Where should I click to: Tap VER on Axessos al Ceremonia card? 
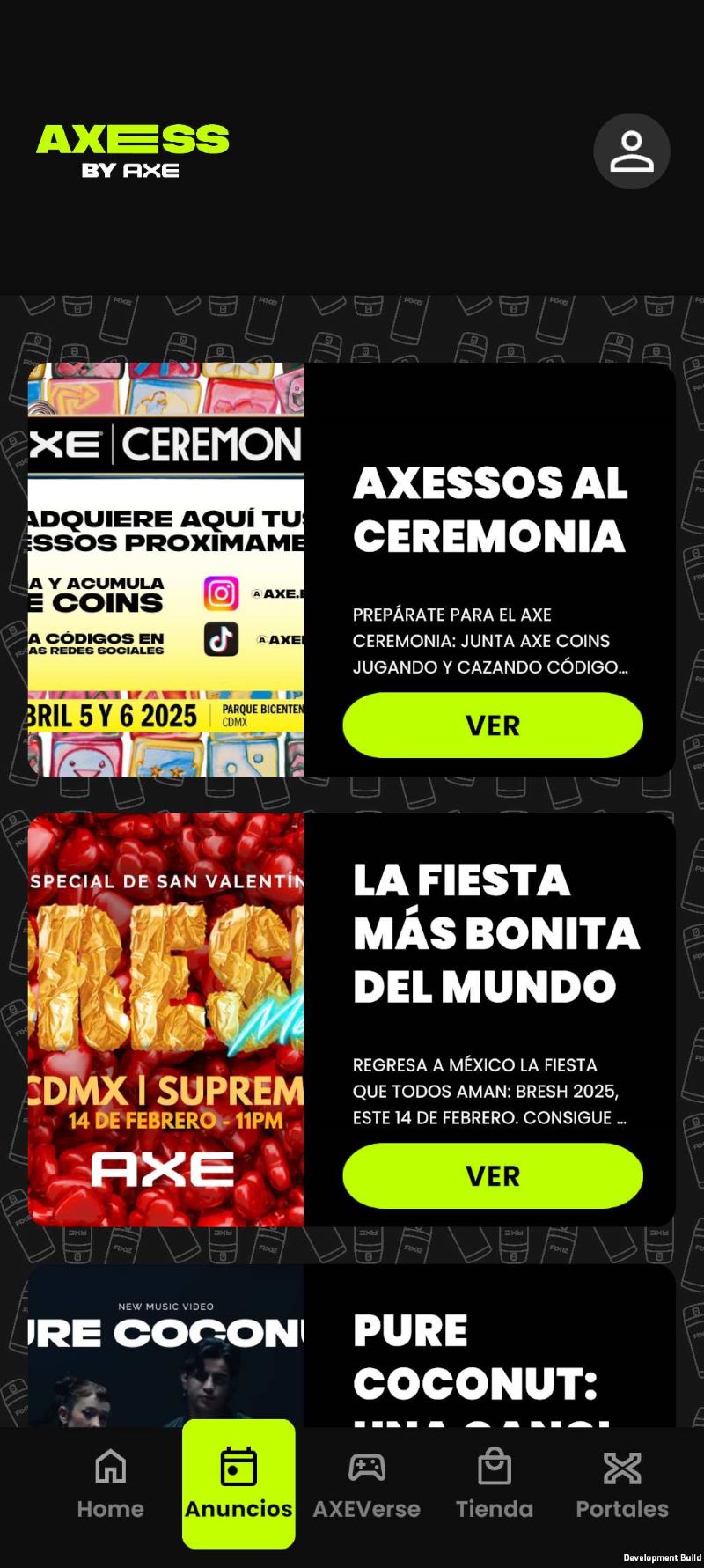492,725
